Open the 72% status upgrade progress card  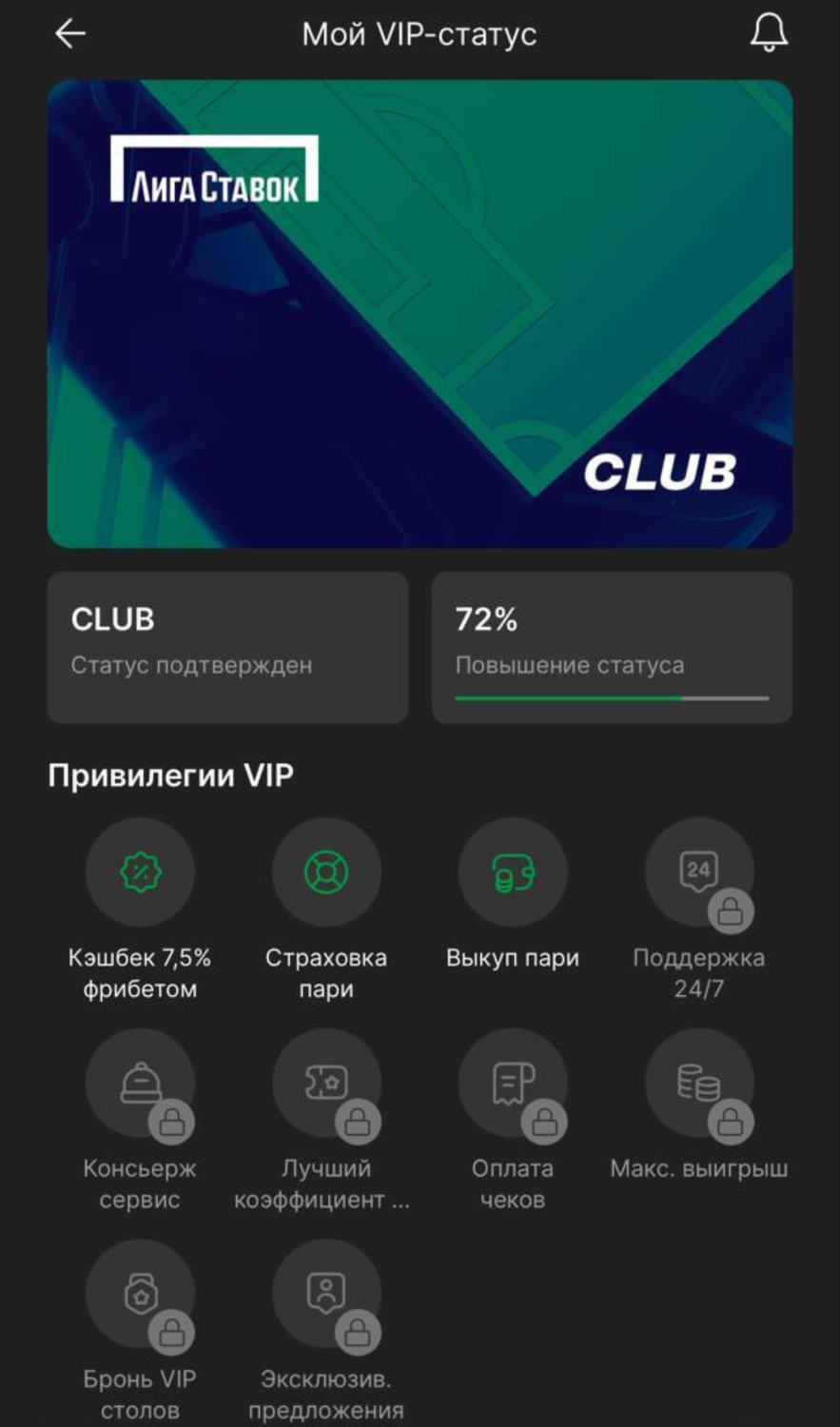(612, 647)
